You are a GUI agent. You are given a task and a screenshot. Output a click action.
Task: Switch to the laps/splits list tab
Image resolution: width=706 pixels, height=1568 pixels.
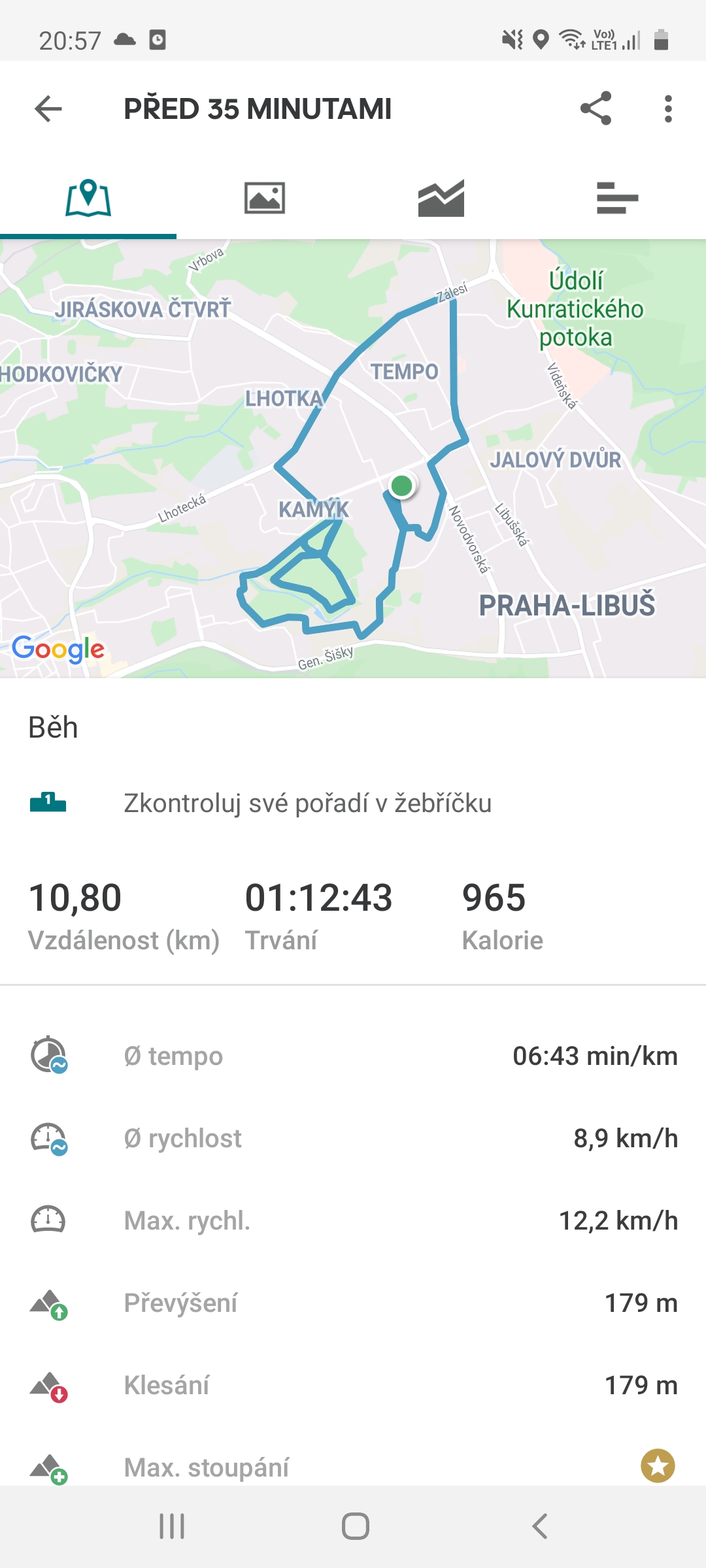pyautogui.click(x=618, y=197)
